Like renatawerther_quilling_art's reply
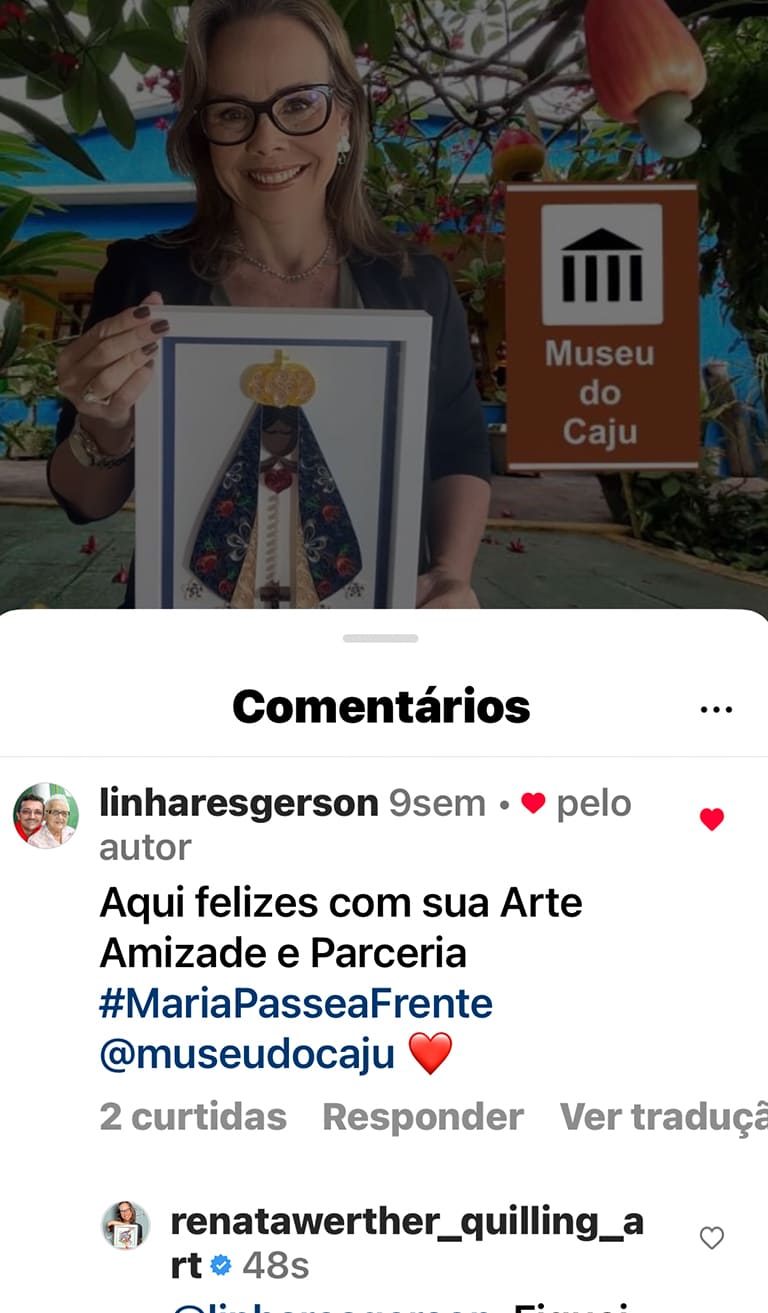768x1313 pixels. pyautogui.click(x=711, y=1238)
